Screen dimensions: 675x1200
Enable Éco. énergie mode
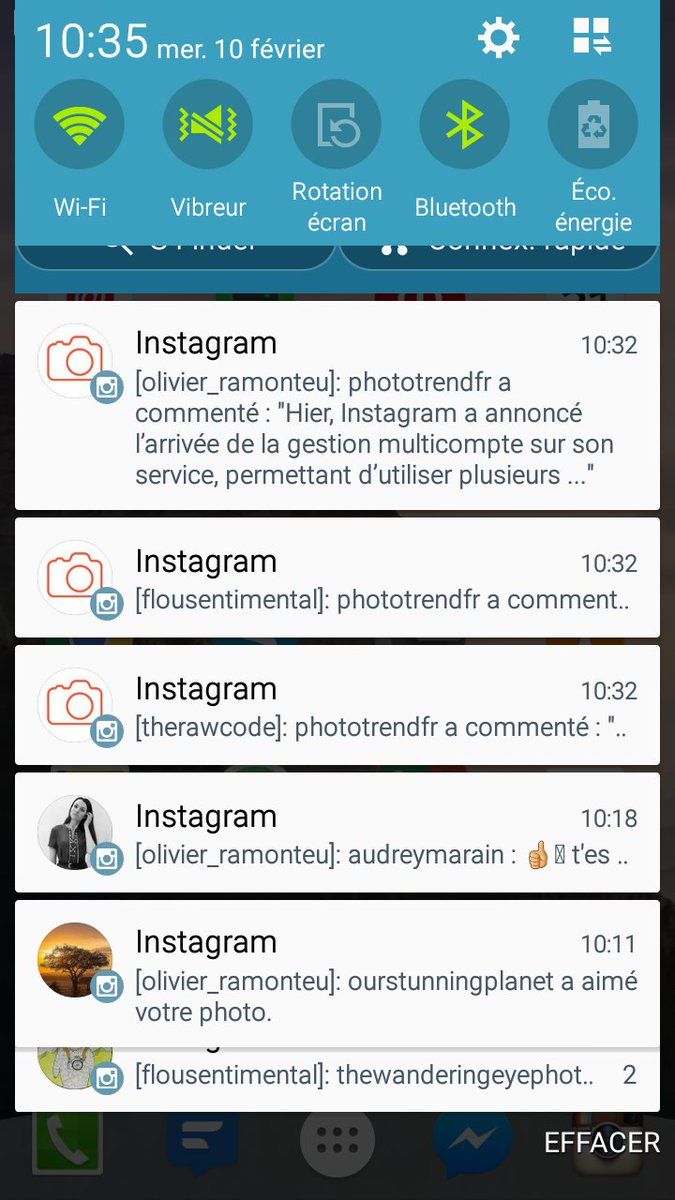click(x=593, y=125)
